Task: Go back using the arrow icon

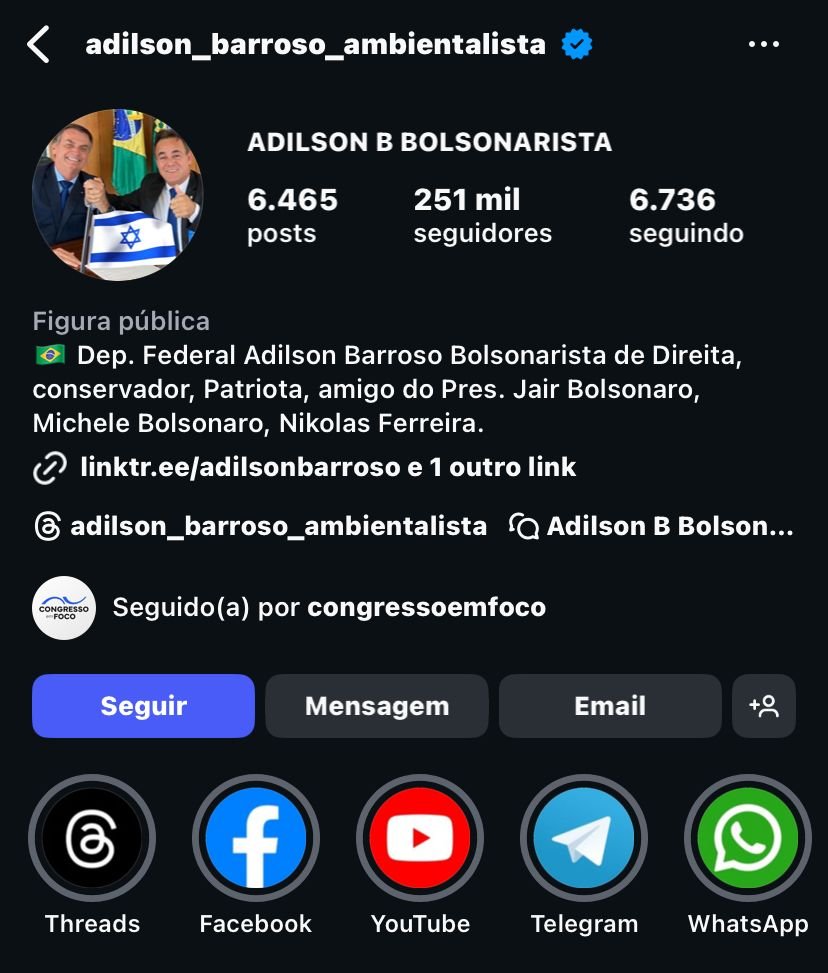Action: click(38, 45)
